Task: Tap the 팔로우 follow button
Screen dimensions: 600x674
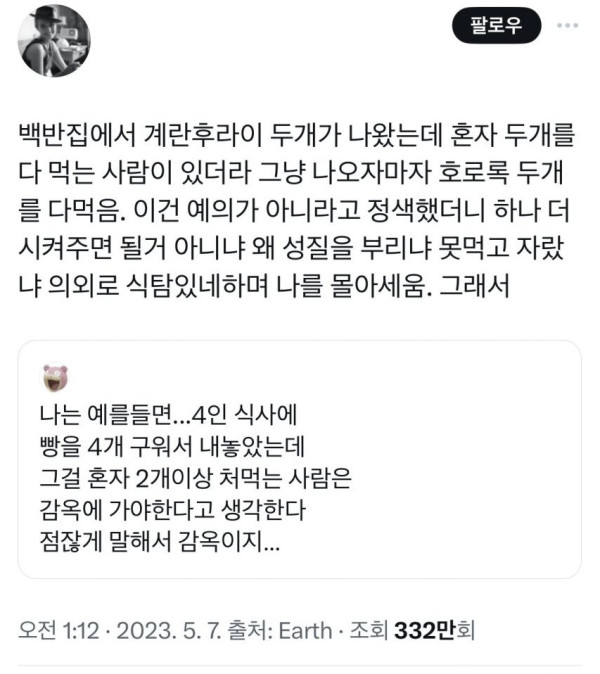Action: [497, 26]
